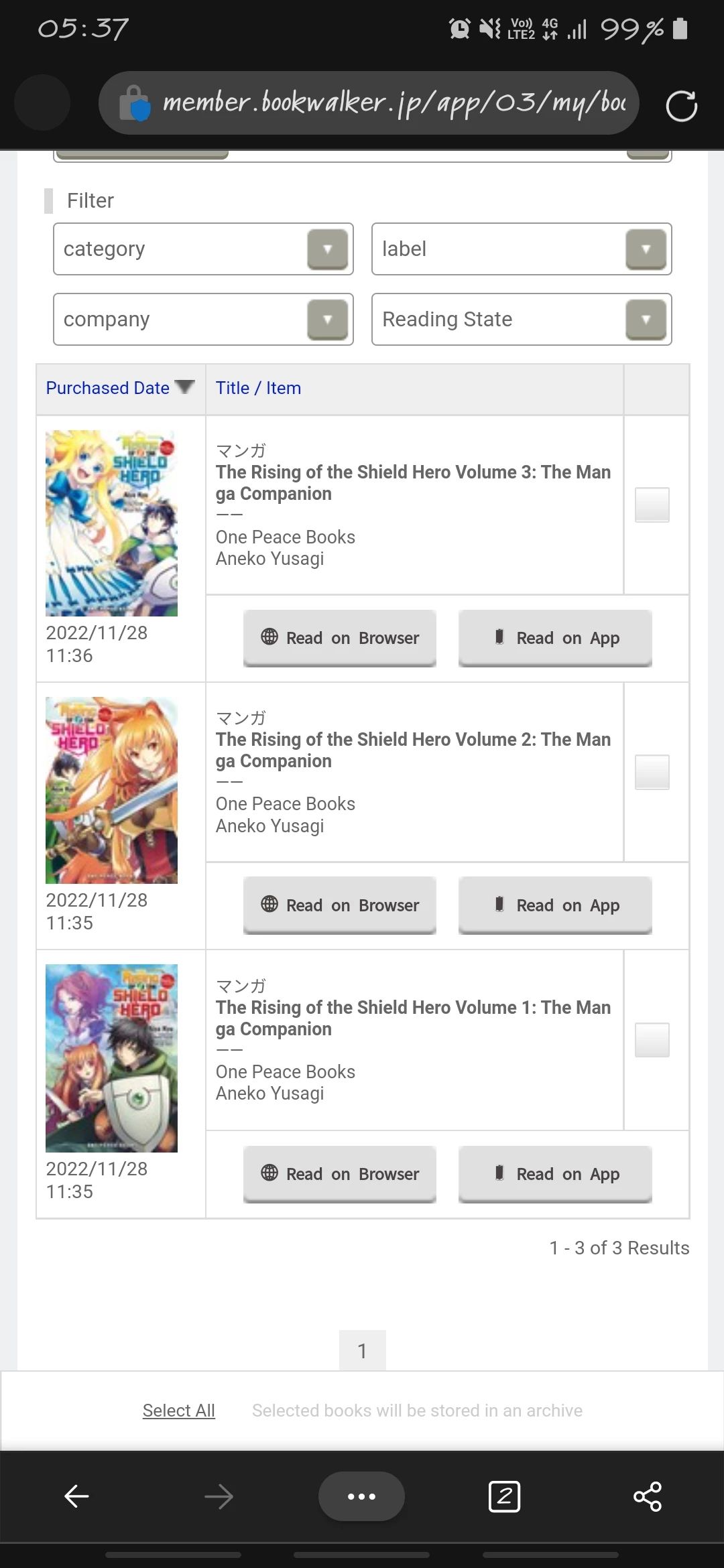Reload the page

tap(681, 105)
